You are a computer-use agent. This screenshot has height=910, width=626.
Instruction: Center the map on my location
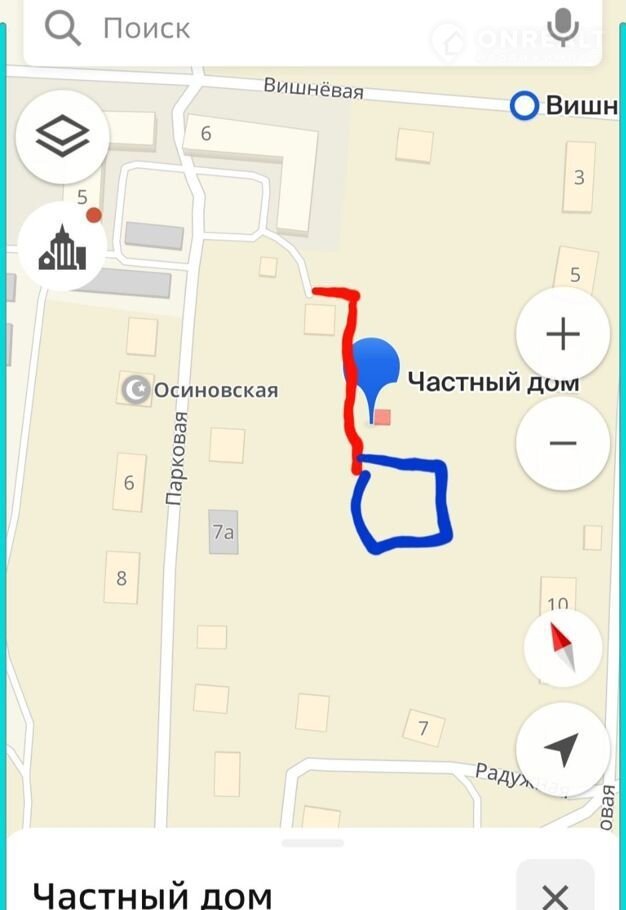pos(563,749)
